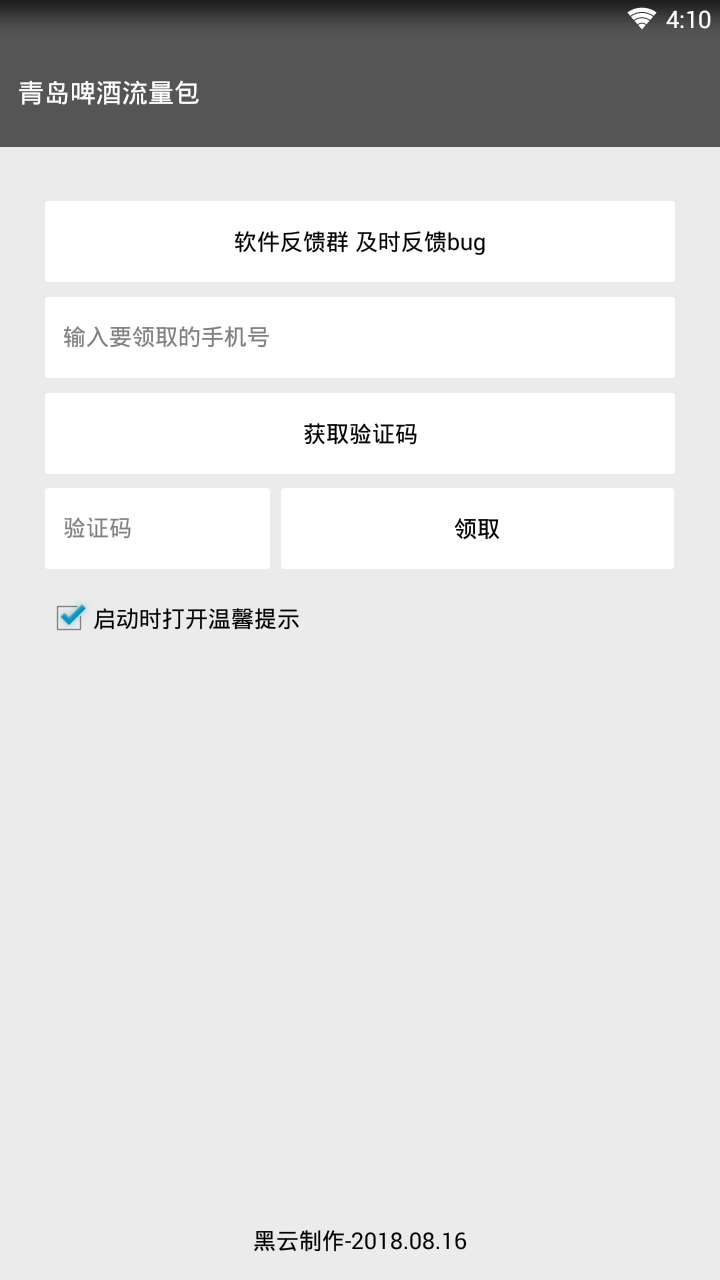
Task: Tap 获取验证码 to request a verification code
Action: point(360,433)
